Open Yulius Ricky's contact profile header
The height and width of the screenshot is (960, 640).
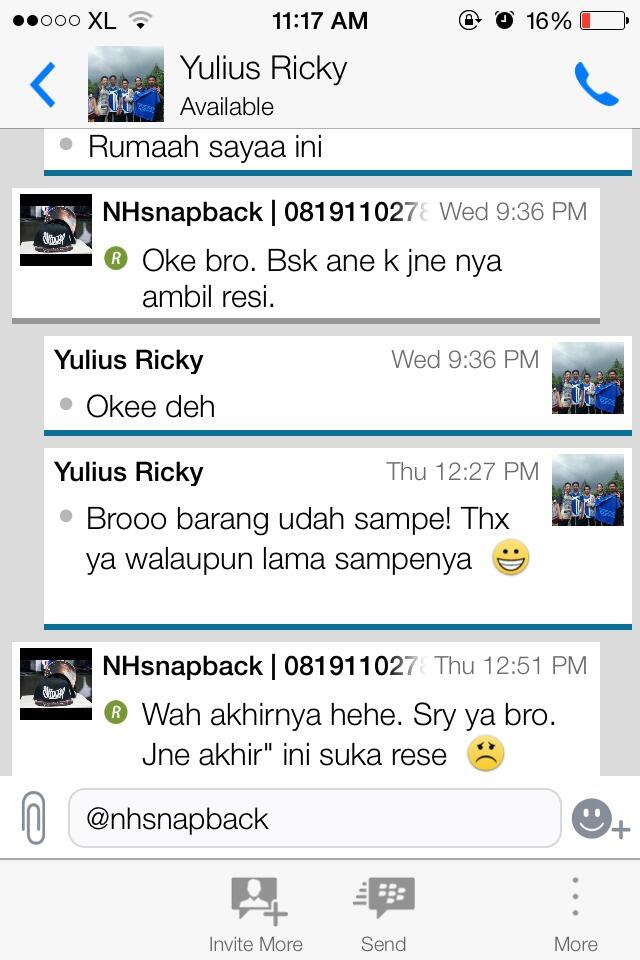click(x=262, y=85)
